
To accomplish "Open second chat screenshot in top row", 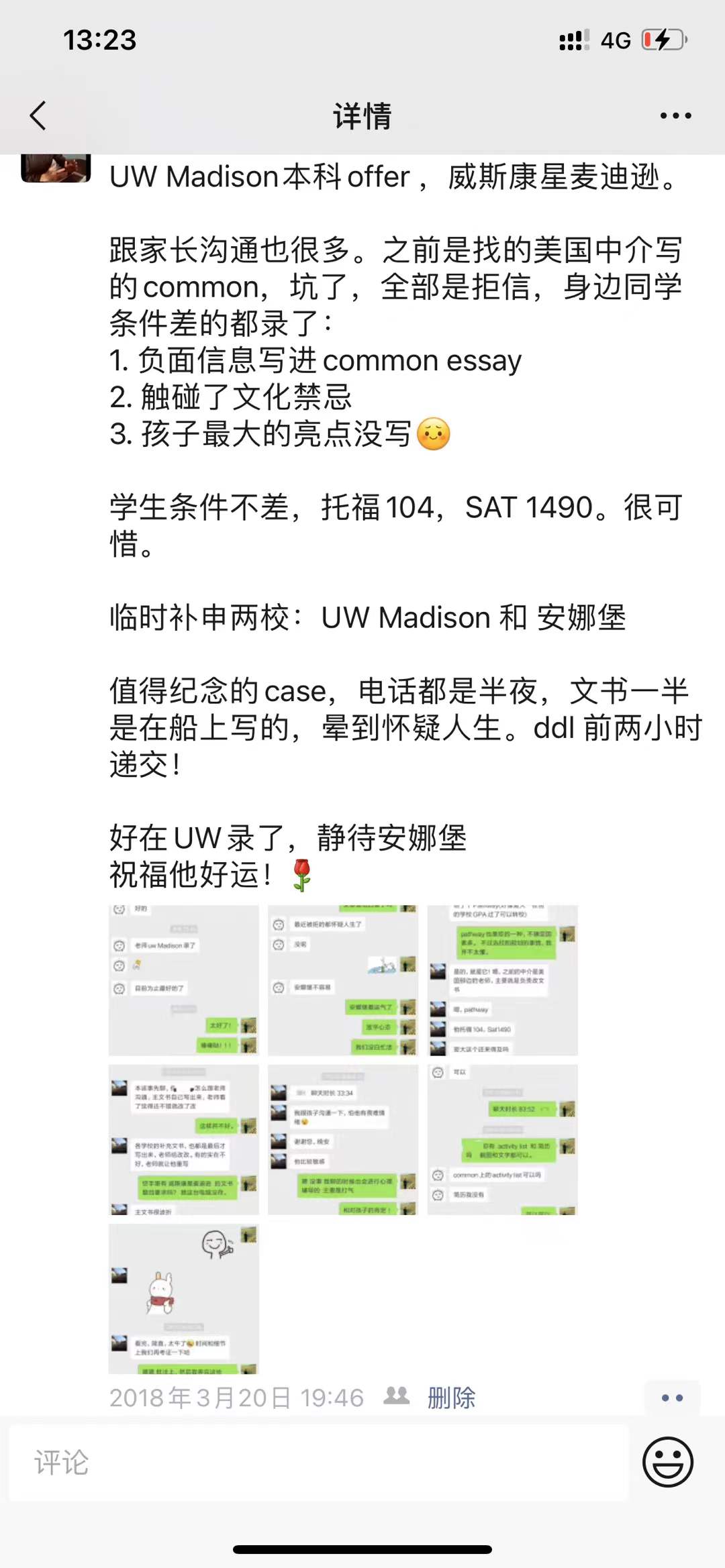I will click(x=342, y=980).
